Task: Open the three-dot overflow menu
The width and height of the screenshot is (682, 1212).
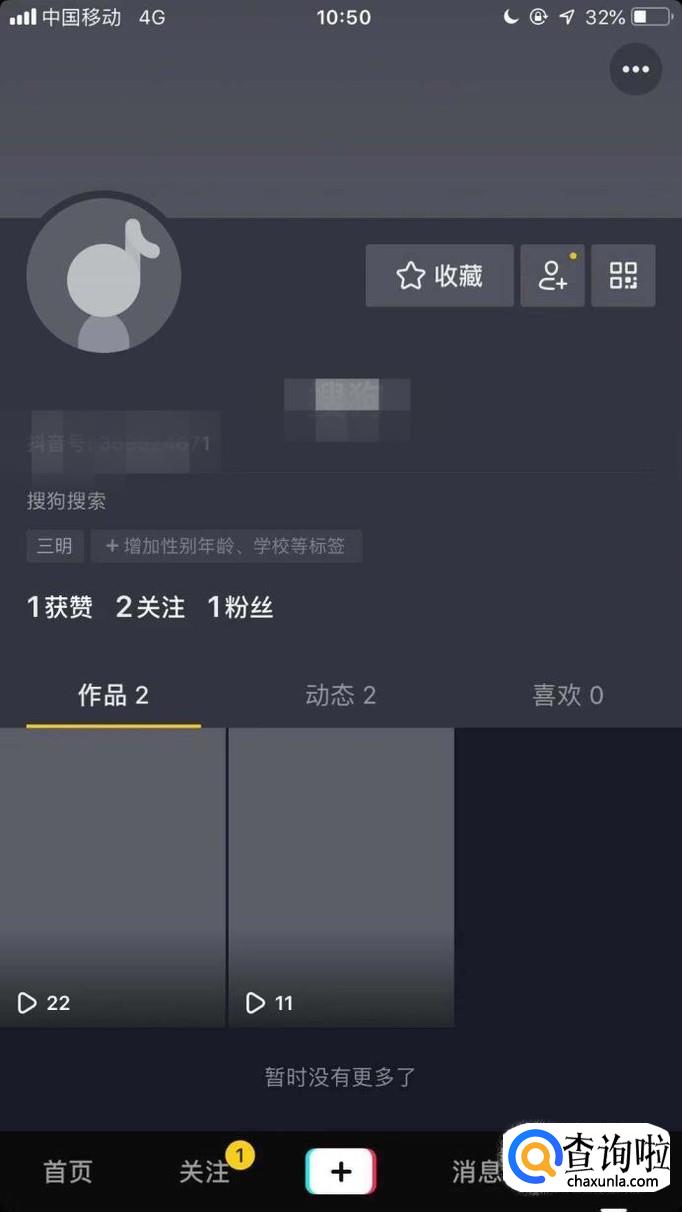Action: [x=636, y=70]
